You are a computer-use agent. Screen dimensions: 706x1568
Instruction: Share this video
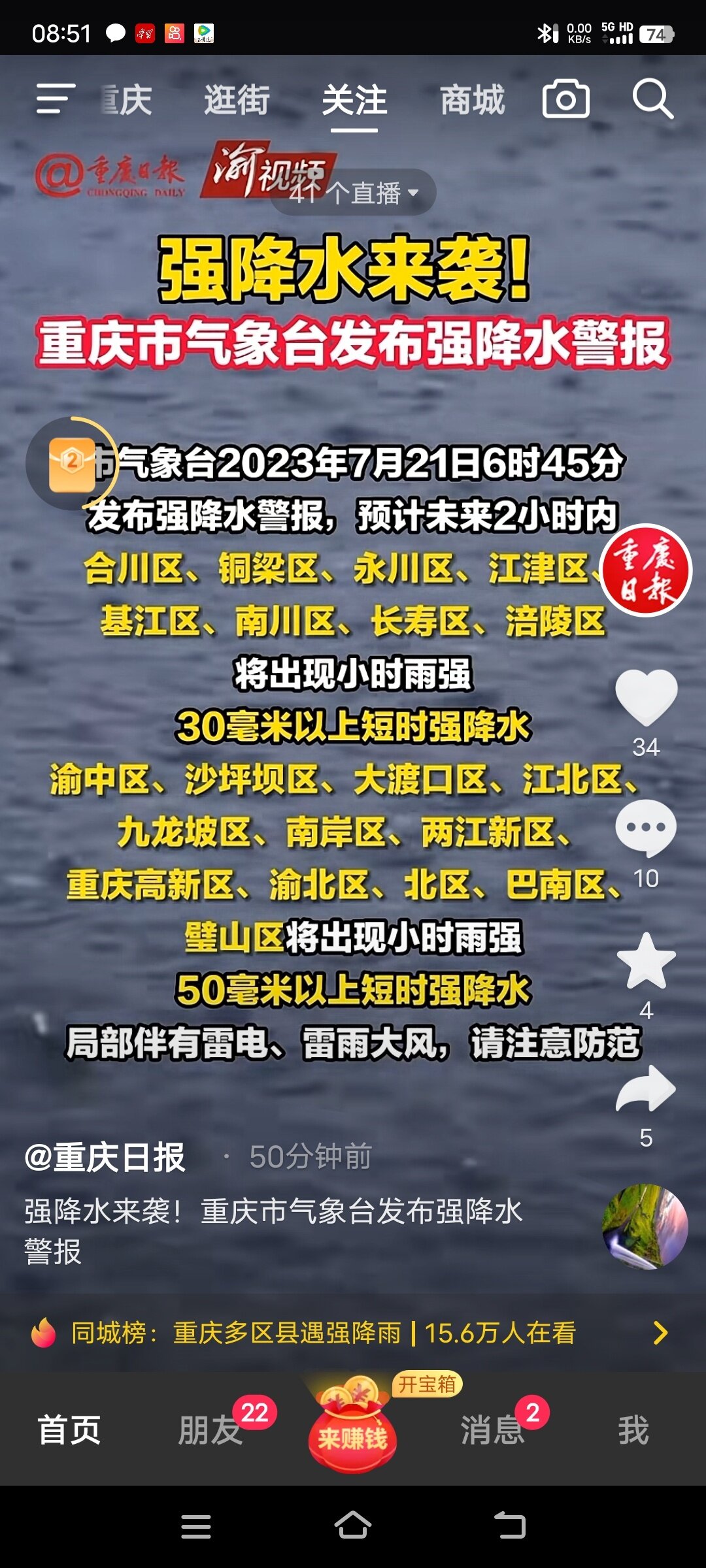coord(646,1089)
